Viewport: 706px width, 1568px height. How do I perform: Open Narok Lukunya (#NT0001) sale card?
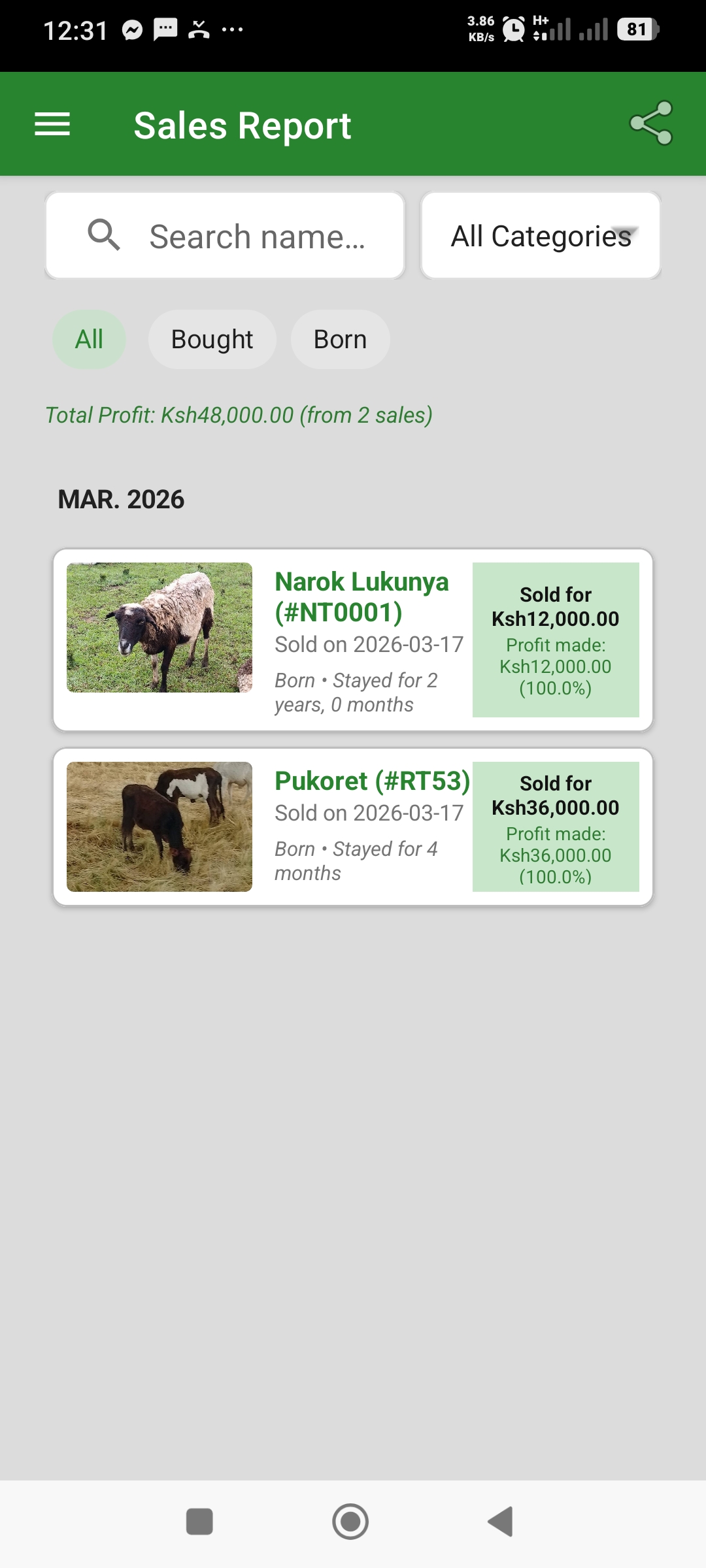pyautogui.click(x=353, y=640)
